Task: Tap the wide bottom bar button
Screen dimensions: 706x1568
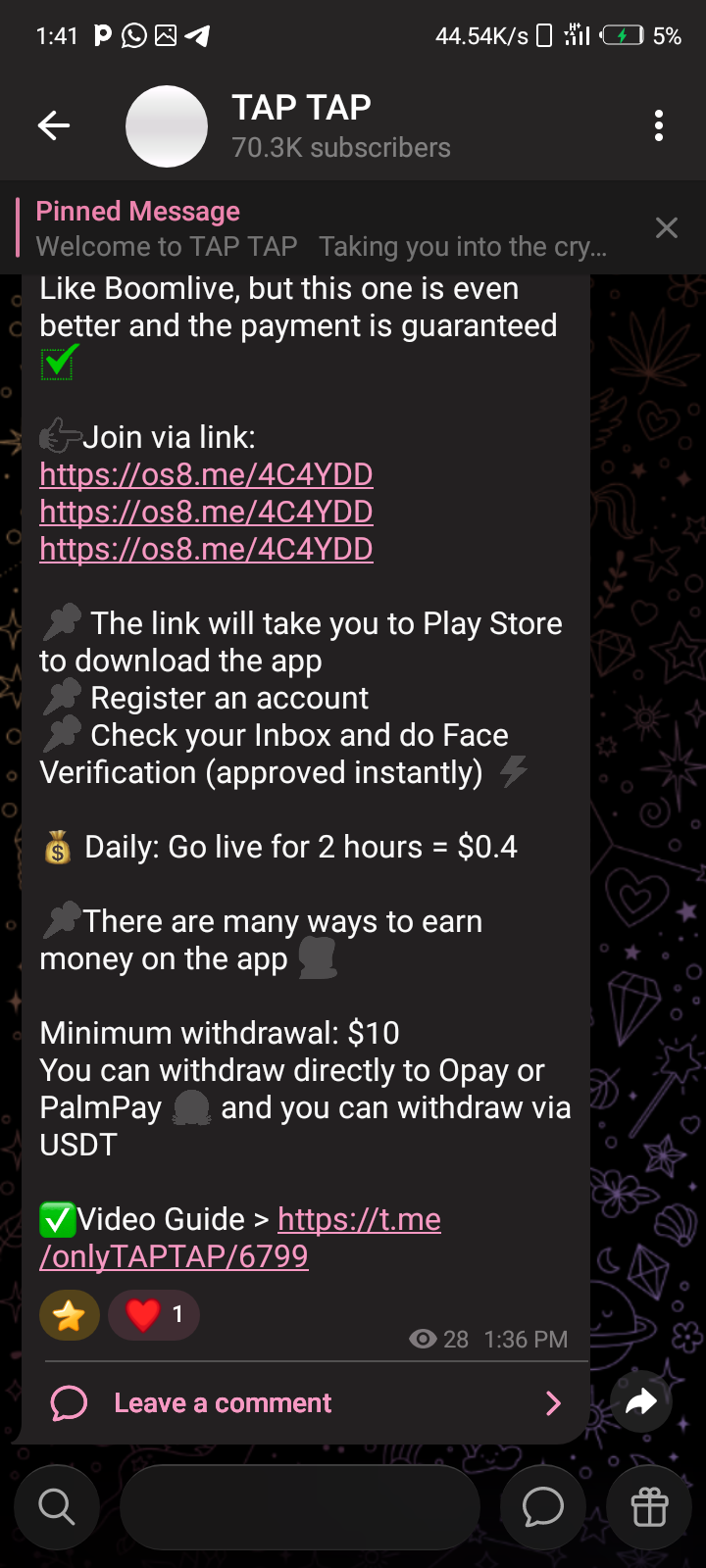Action: (x=299, y=1507)
